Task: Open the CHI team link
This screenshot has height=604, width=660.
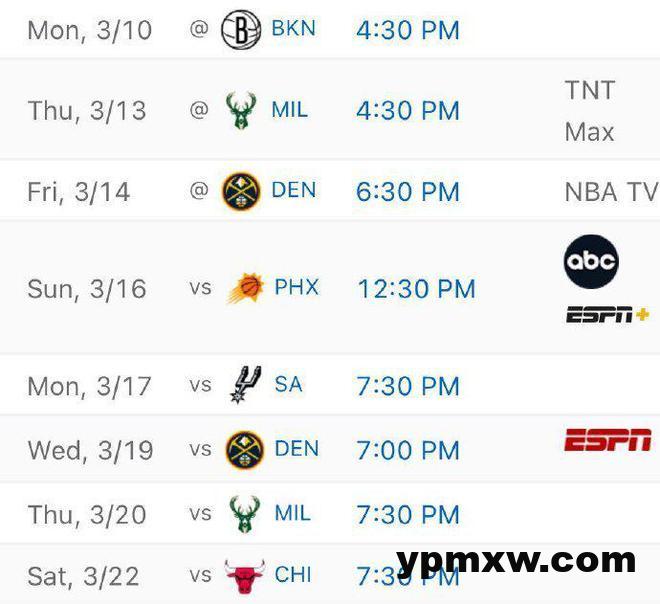Action: (293, 575)
